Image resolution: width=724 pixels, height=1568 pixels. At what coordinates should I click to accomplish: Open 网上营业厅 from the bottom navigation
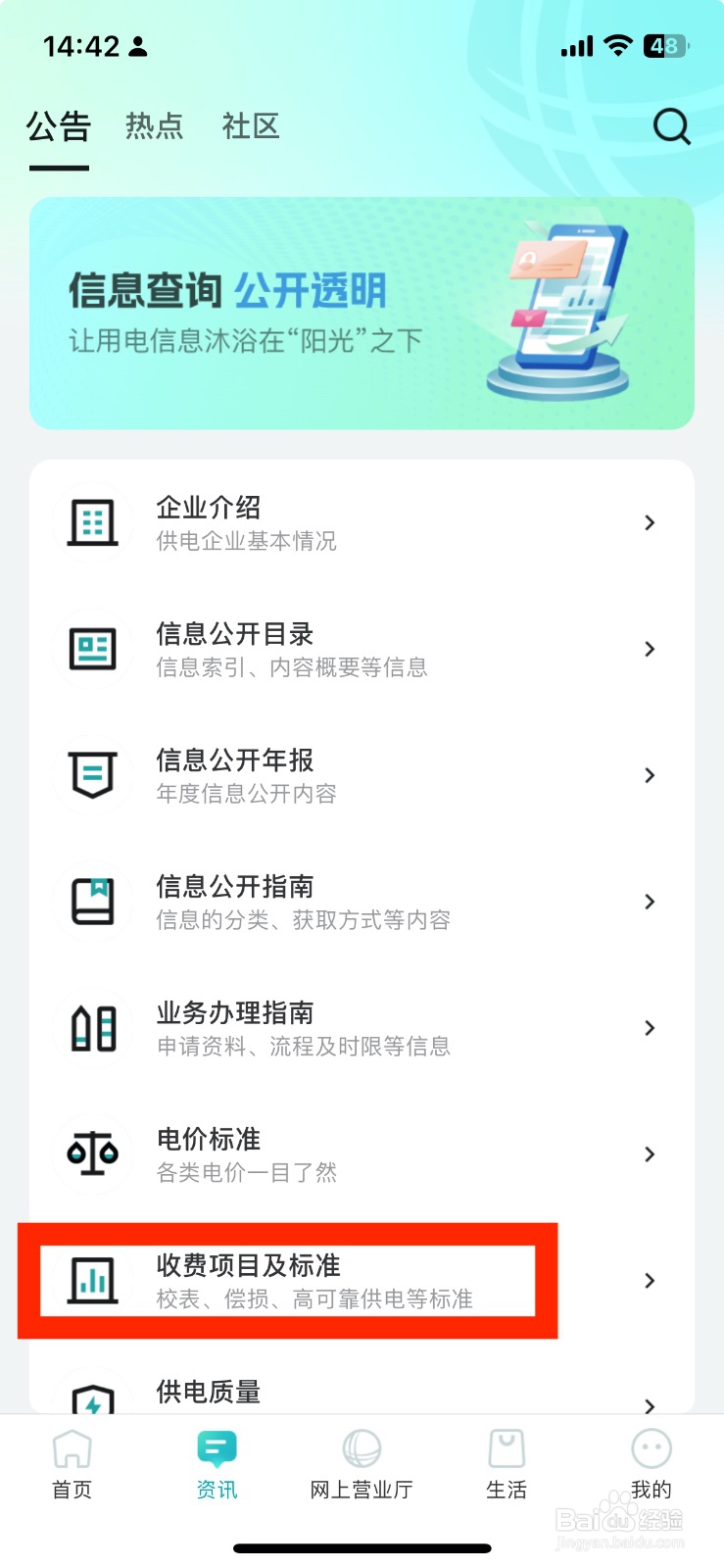click(362, 1460)
